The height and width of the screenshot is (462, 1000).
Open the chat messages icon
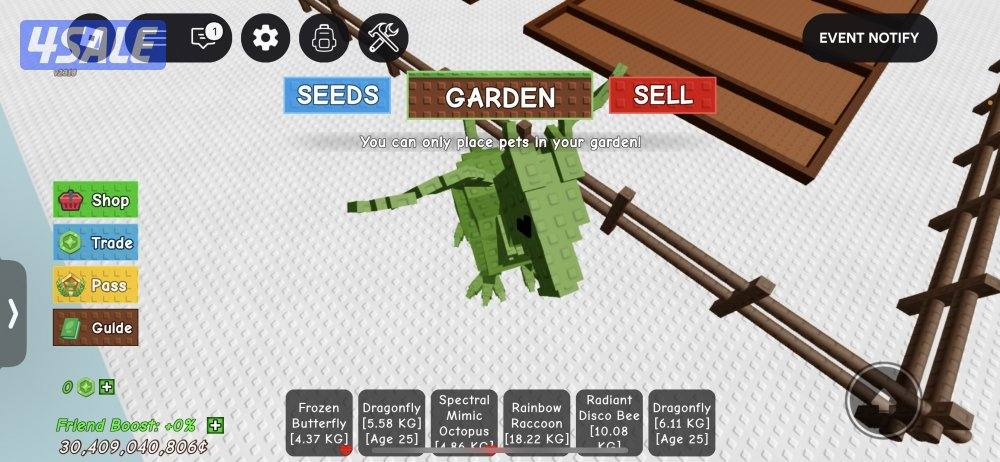pyautogui.click(x=206, y=38)
